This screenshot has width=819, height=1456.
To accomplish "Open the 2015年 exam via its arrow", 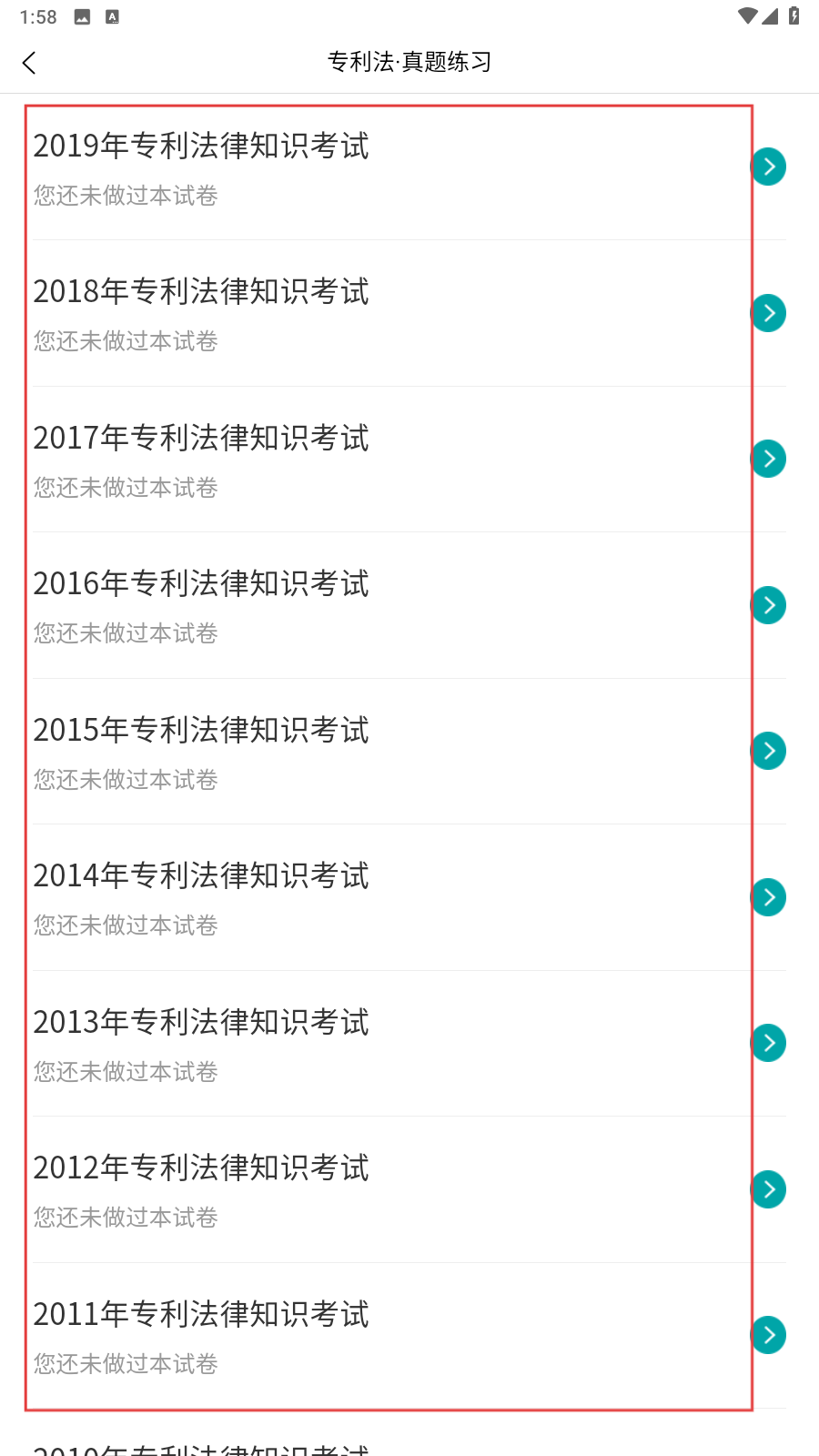I will pos(769,751).
